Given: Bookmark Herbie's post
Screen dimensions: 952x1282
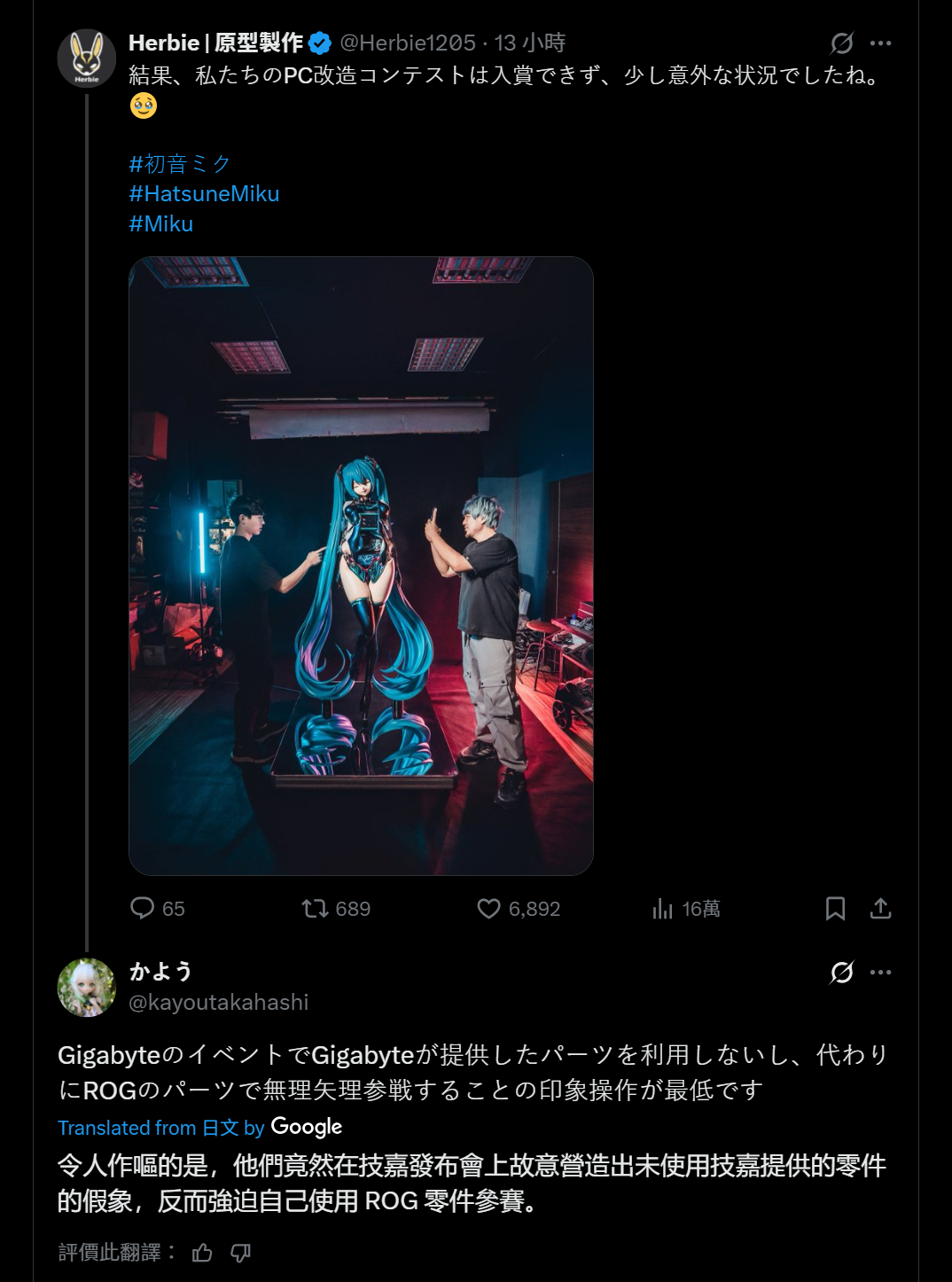Looking at the screenshot, I should (835, 908).
